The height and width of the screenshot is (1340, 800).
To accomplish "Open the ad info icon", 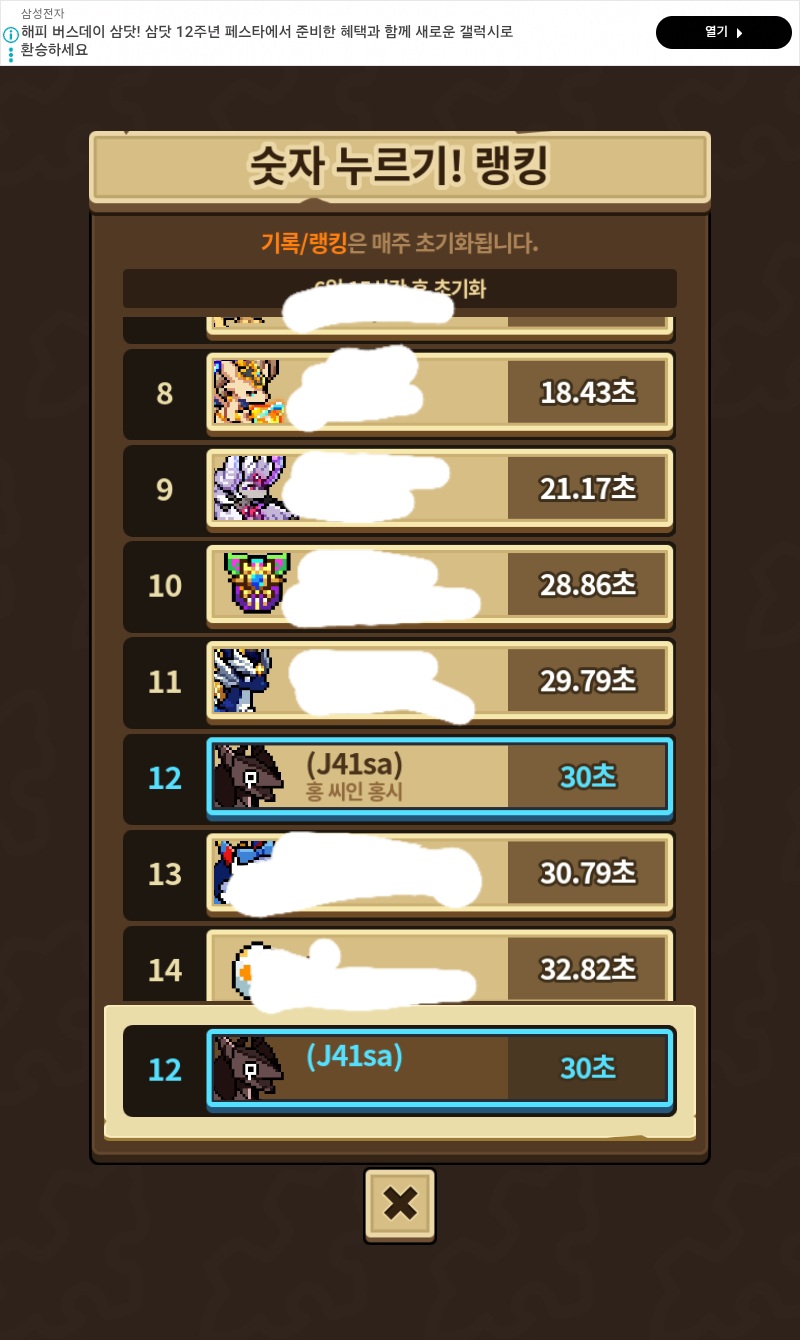I will click(x=11, y=34).
